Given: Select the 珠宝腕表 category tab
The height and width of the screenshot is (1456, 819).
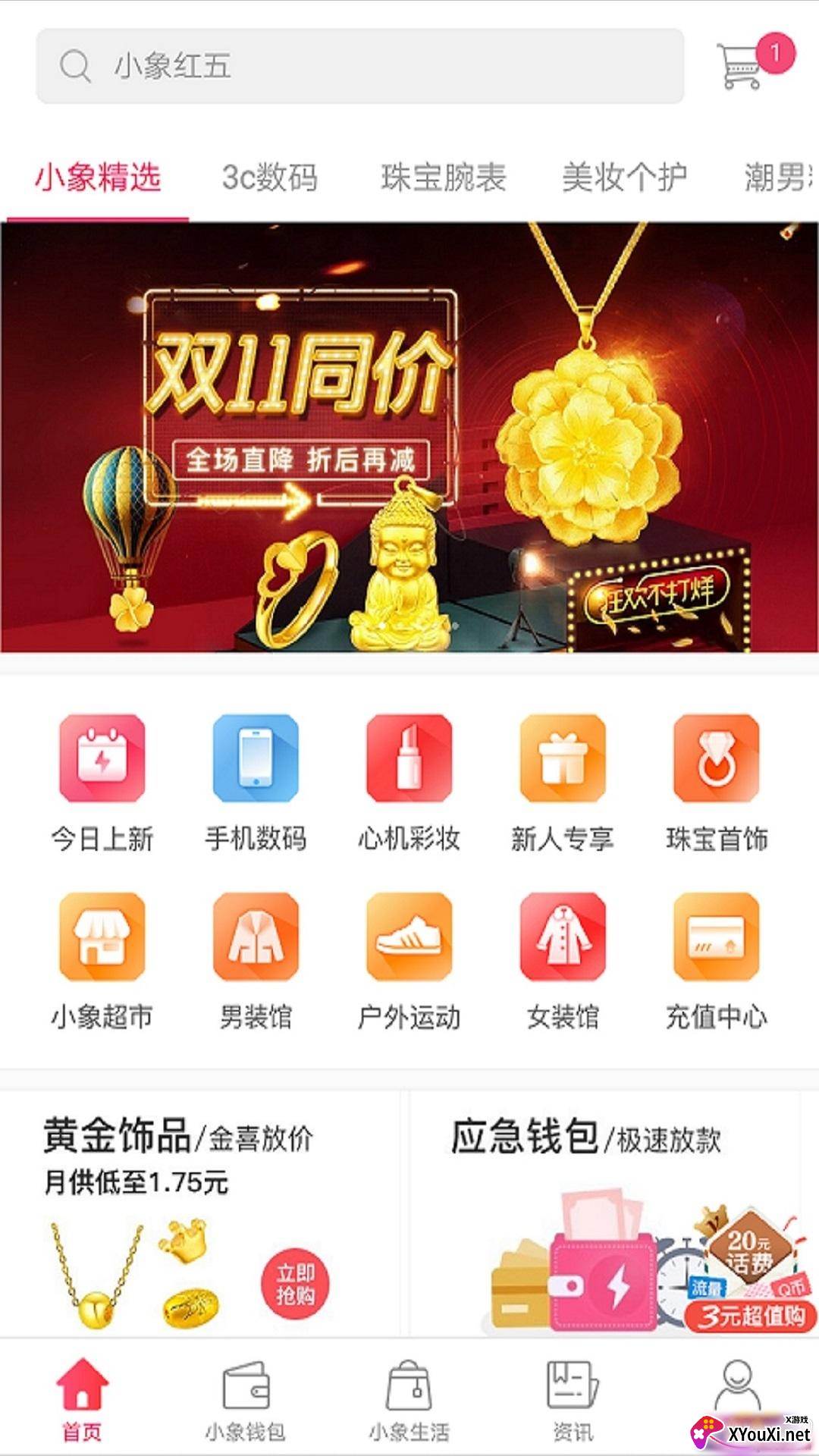Looking at the screenshot, I should point(444,178).
